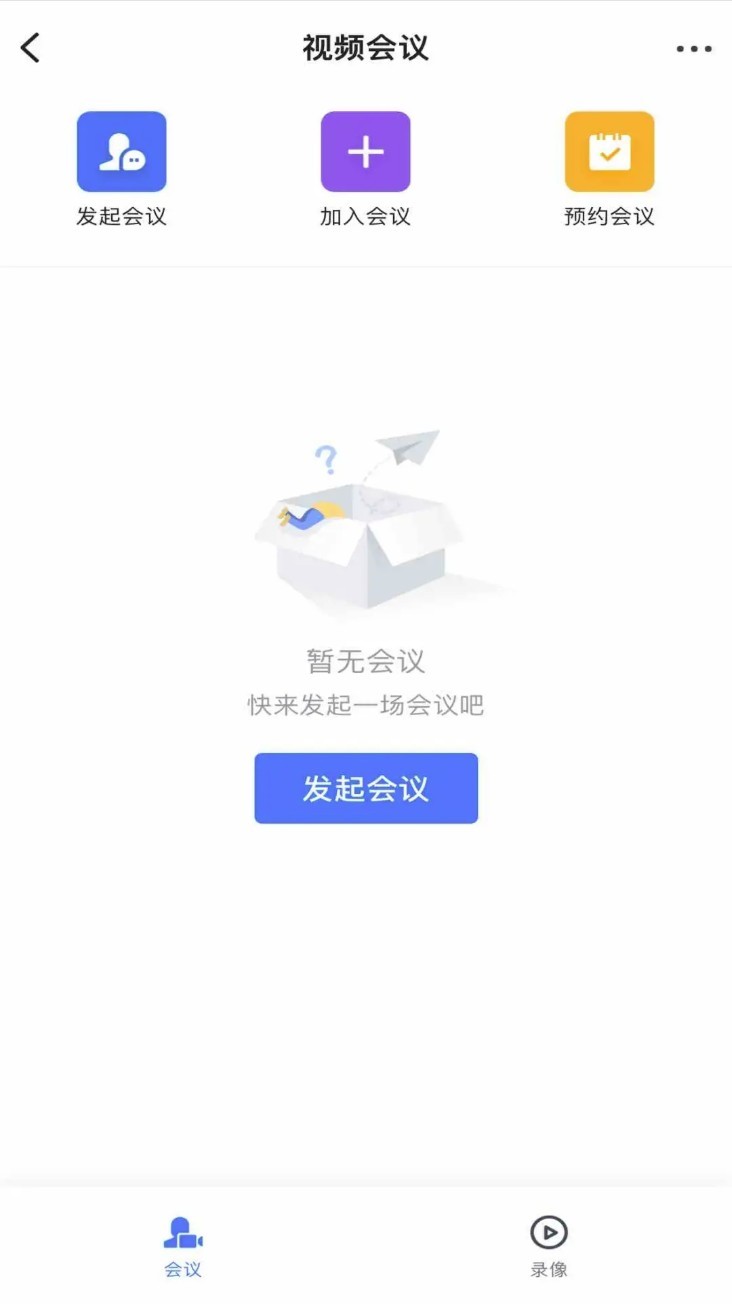
Task: Switch to the 录像 recordings tab
Action: [548, 1245]
